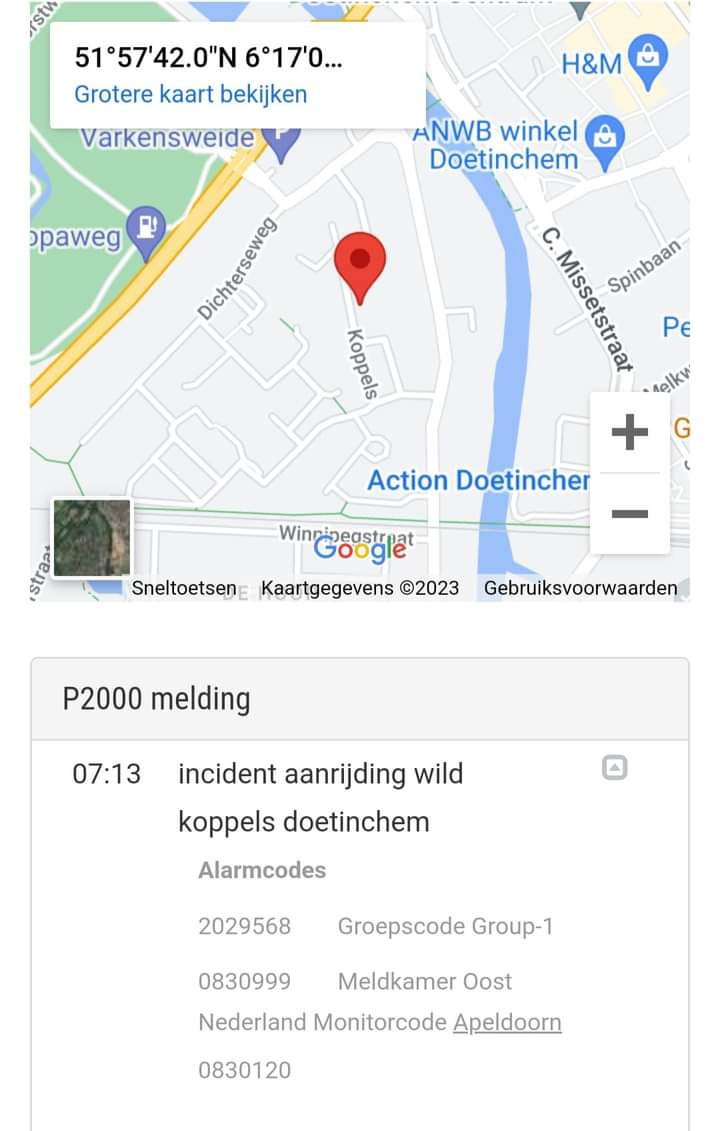Select ANWB winkel Doetinchem map marker
The image size is (720, 1131).
604,133
